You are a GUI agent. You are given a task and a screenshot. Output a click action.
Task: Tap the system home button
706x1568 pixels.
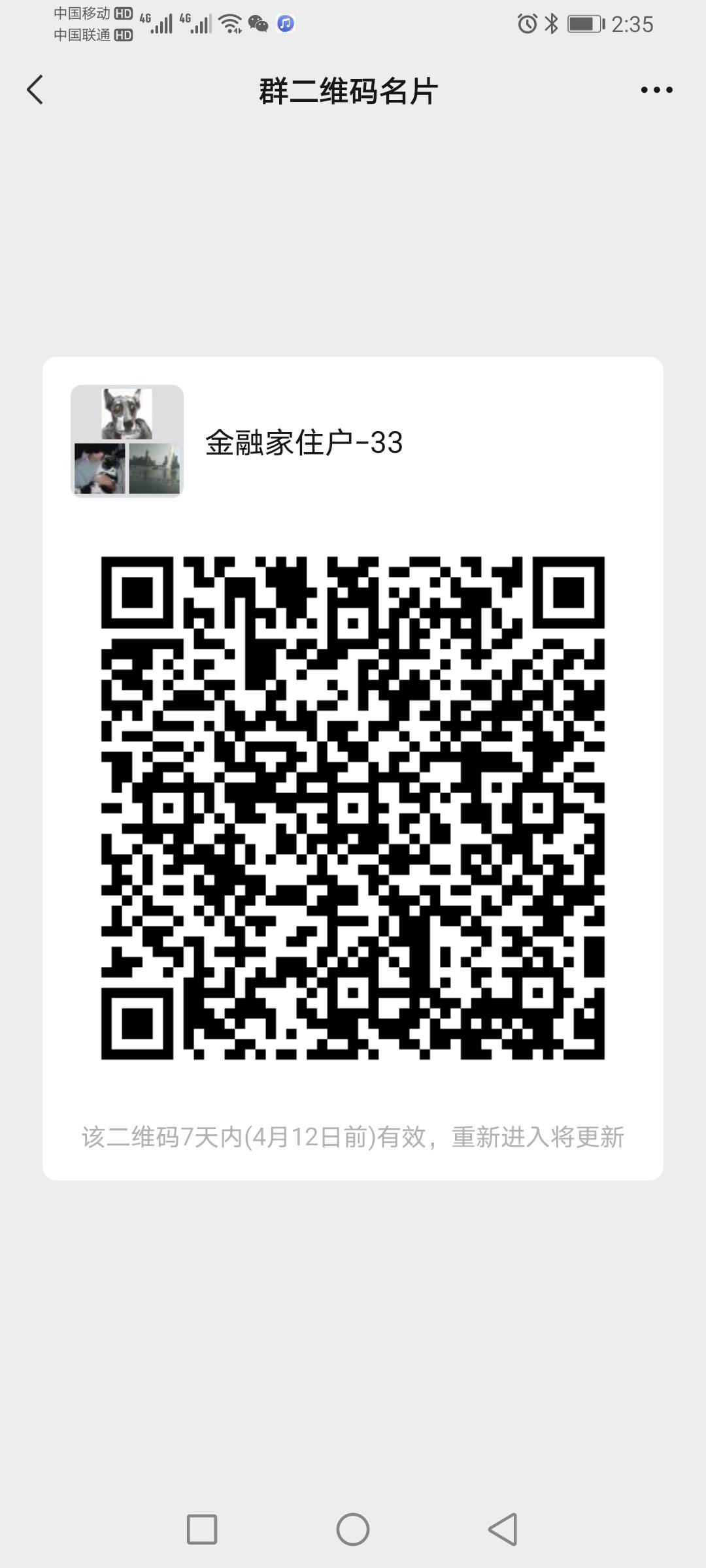tap(353, 1529)
